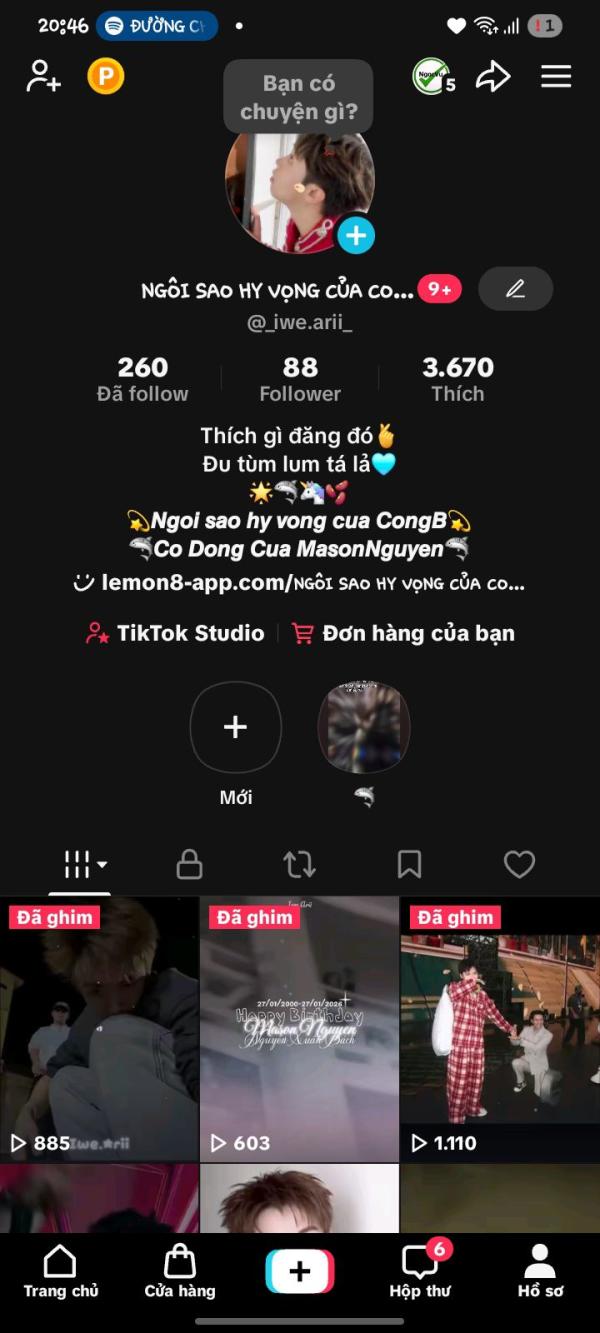
Task: Open Hộp thư inbox
Action: 420,1272
